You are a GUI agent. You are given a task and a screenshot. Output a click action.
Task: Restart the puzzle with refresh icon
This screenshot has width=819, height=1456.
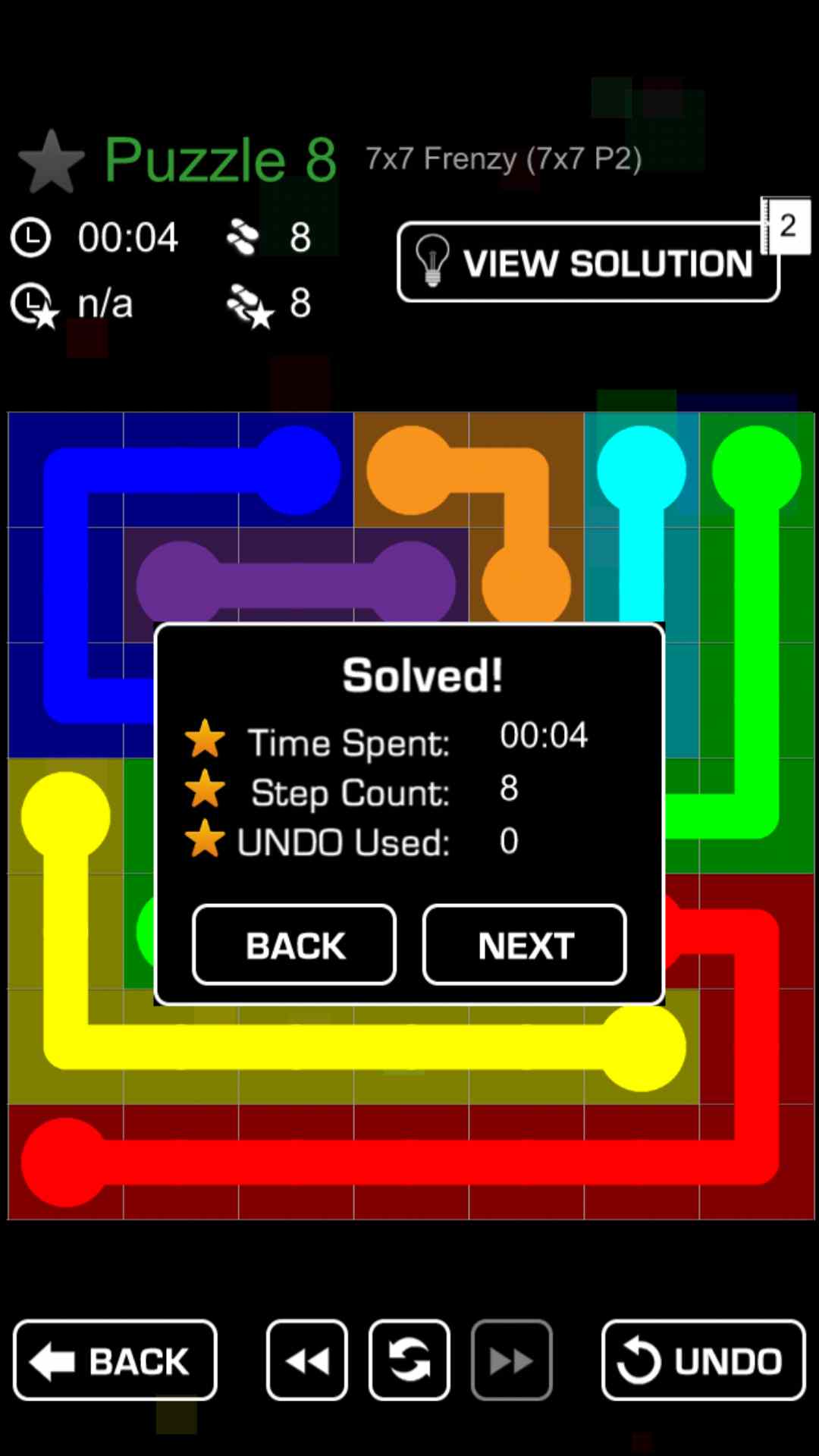coord(409,1360)
